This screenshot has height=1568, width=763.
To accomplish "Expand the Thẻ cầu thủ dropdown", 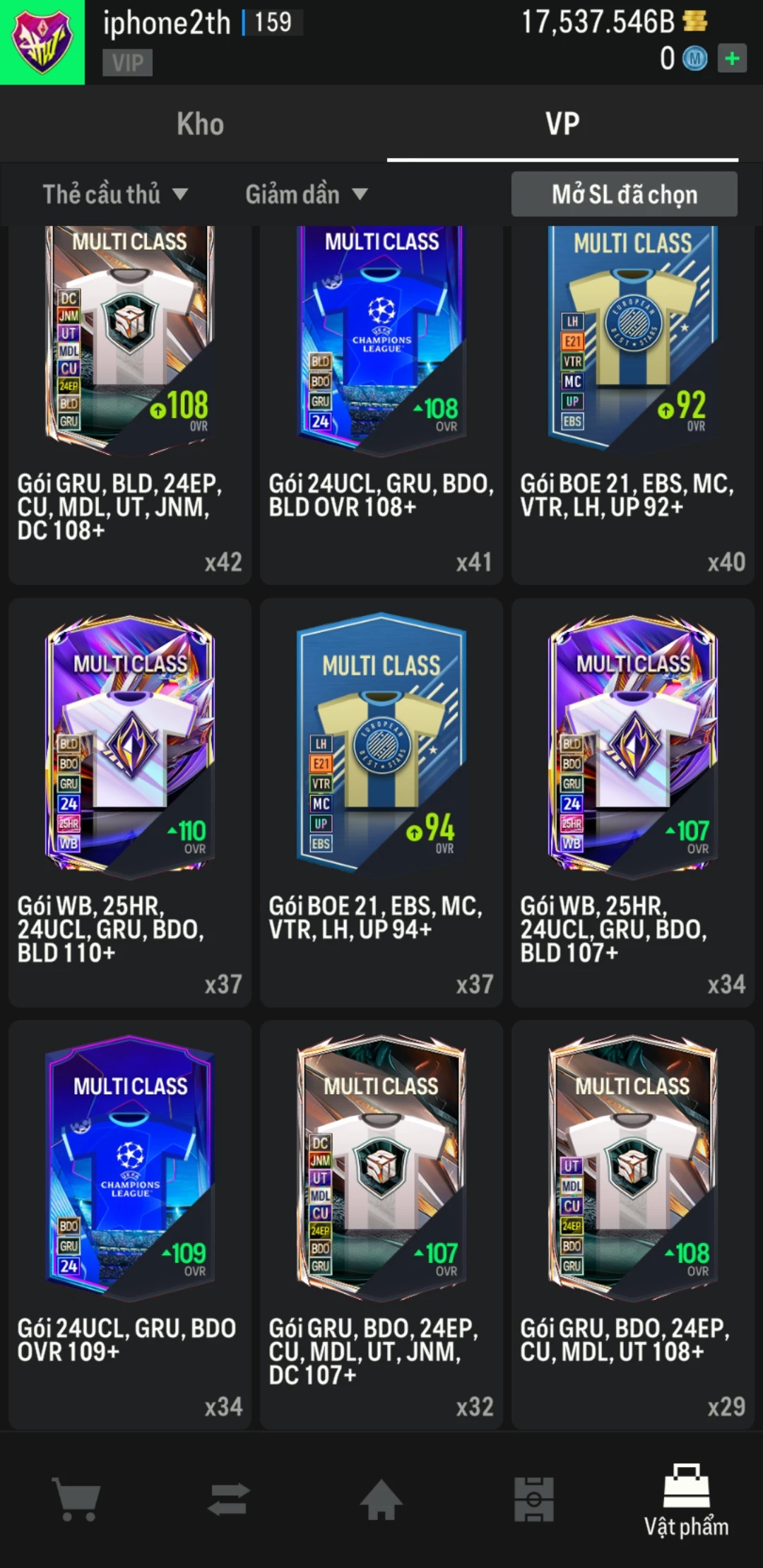I will click(114, 194).
